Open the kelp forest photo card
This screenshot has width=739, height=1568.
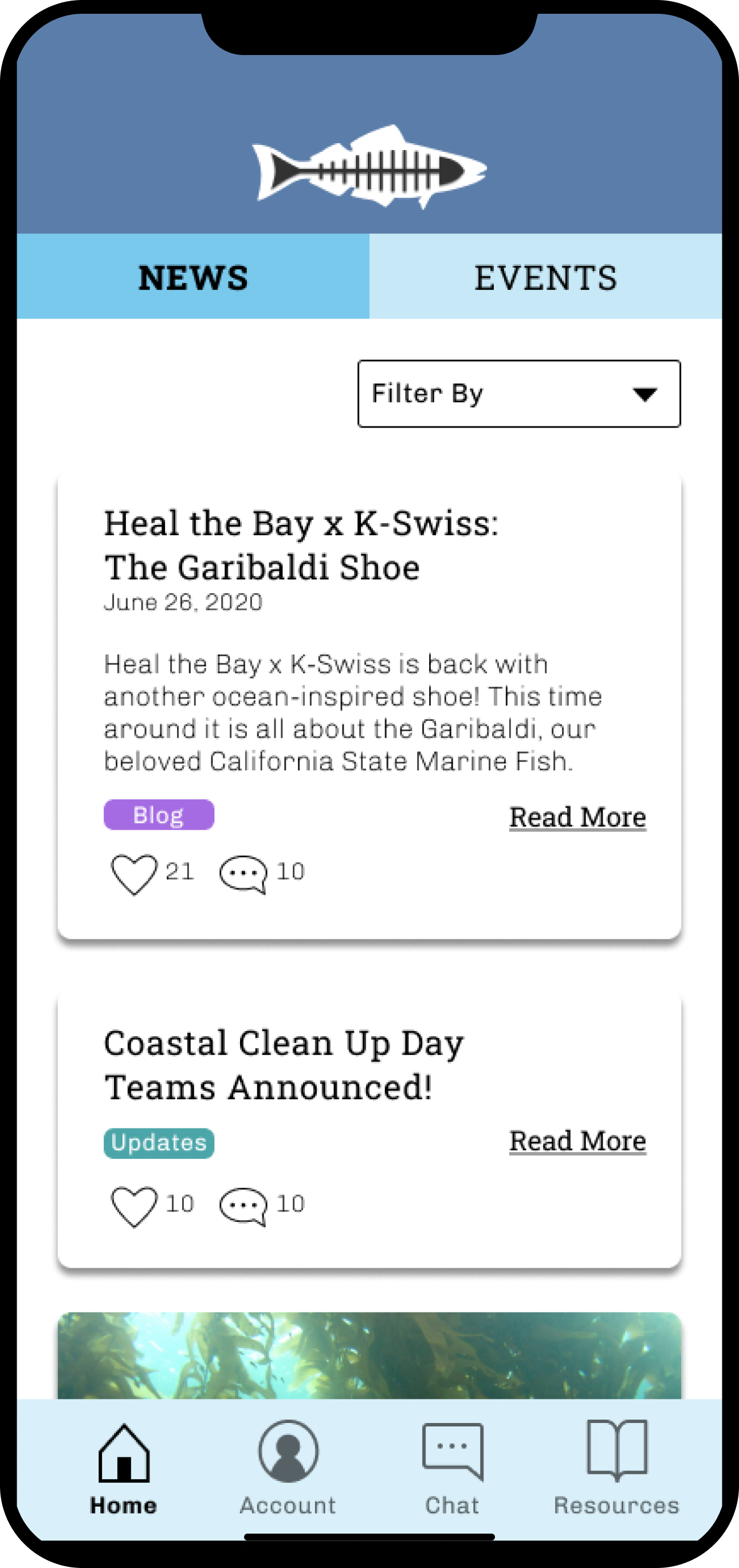point(369,1355)
